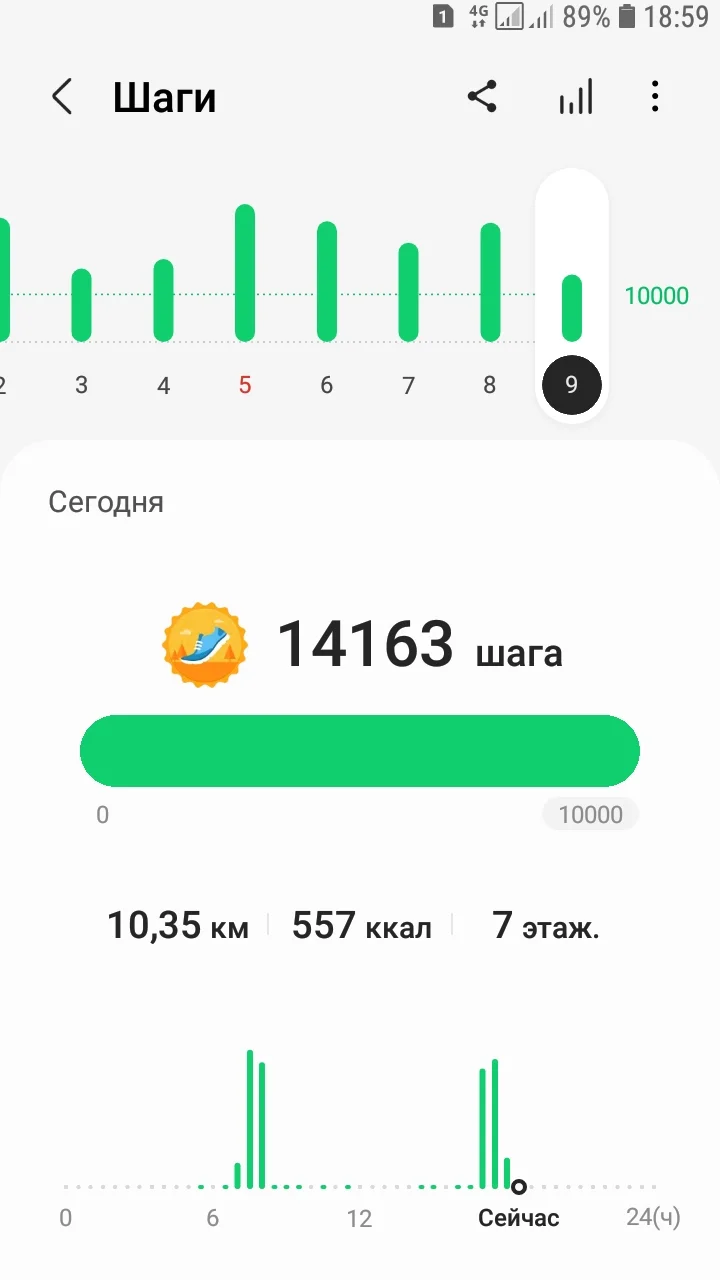
Task: Select day 4 bar in chart
Action: pos(163,300)
